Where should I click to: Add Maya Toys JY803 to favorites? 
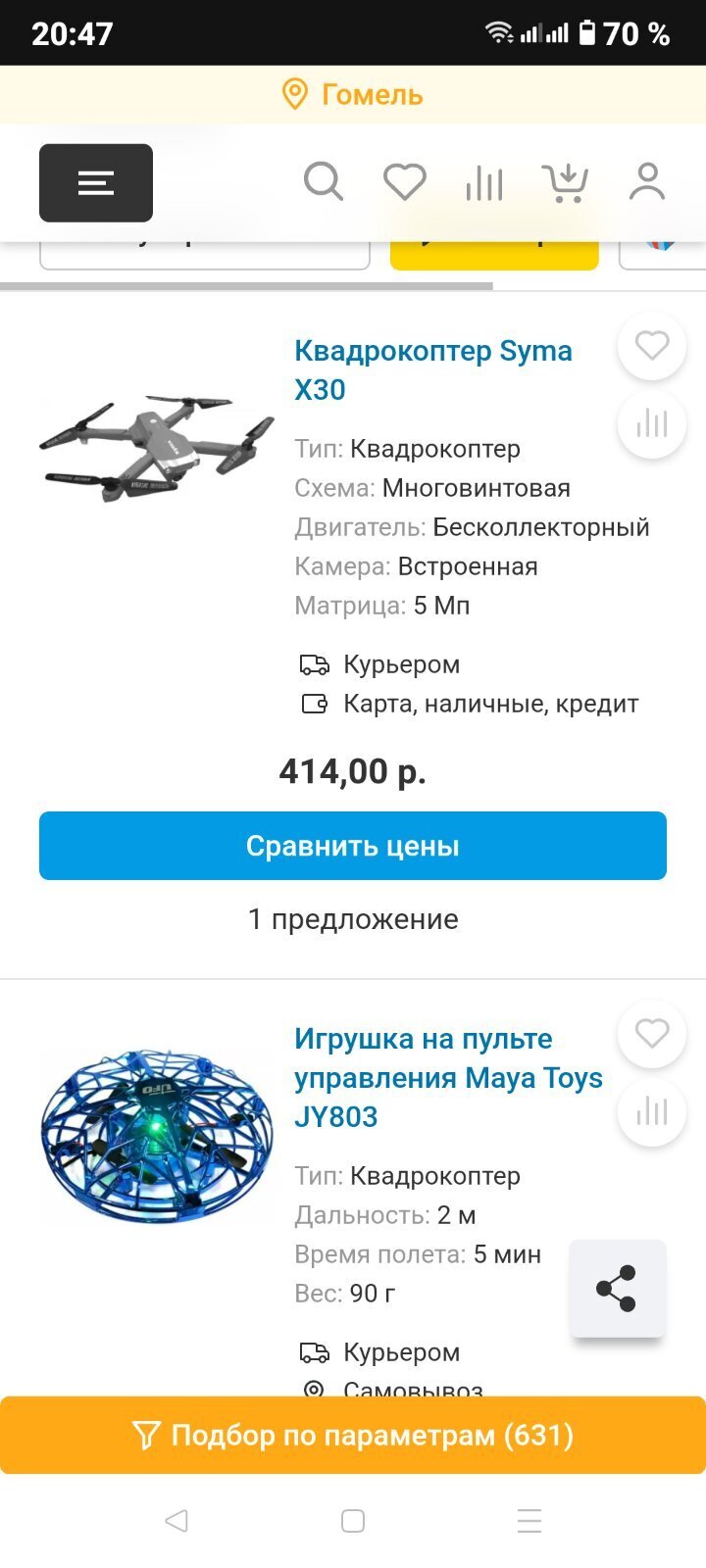coord(652,1034)
